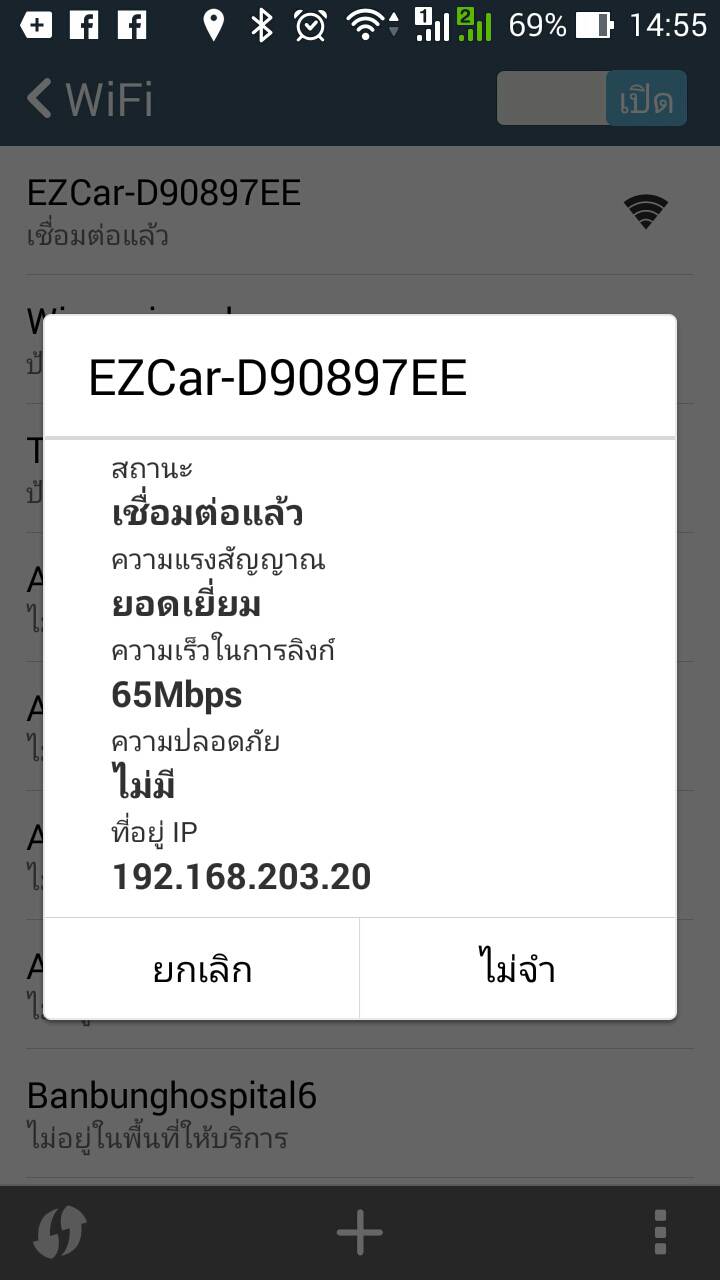This screenshot has height=1280, width=720.
Task: Tap ยกเลิก to cancel the dialog
Action: coord(202,969)
